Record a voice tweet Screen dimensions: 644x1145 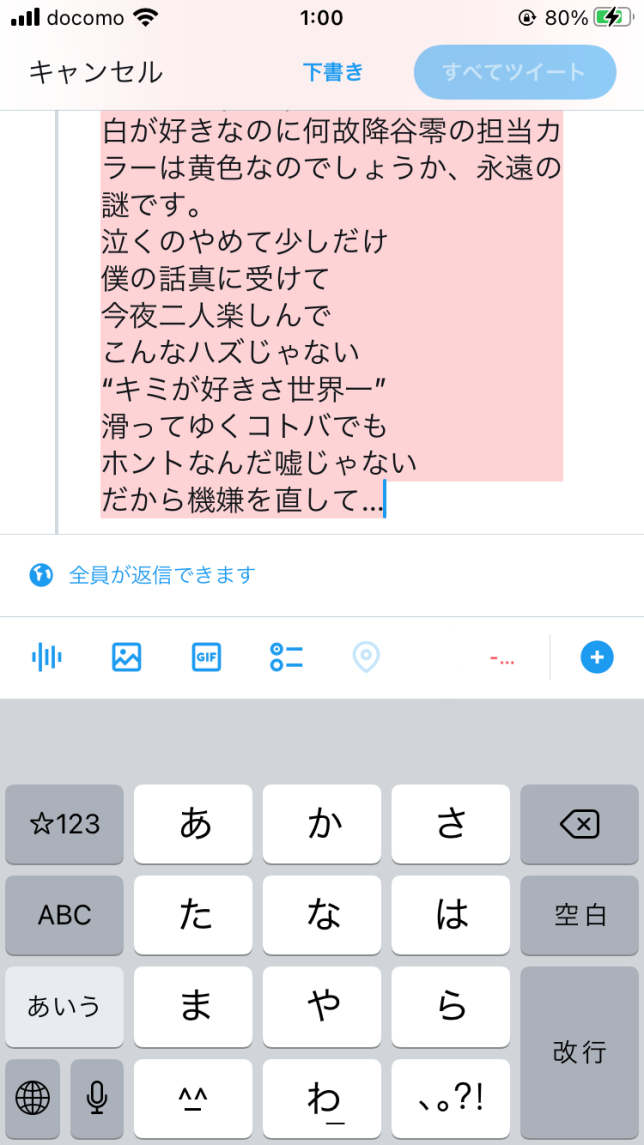pyautogui.click(x=47, y=657)
